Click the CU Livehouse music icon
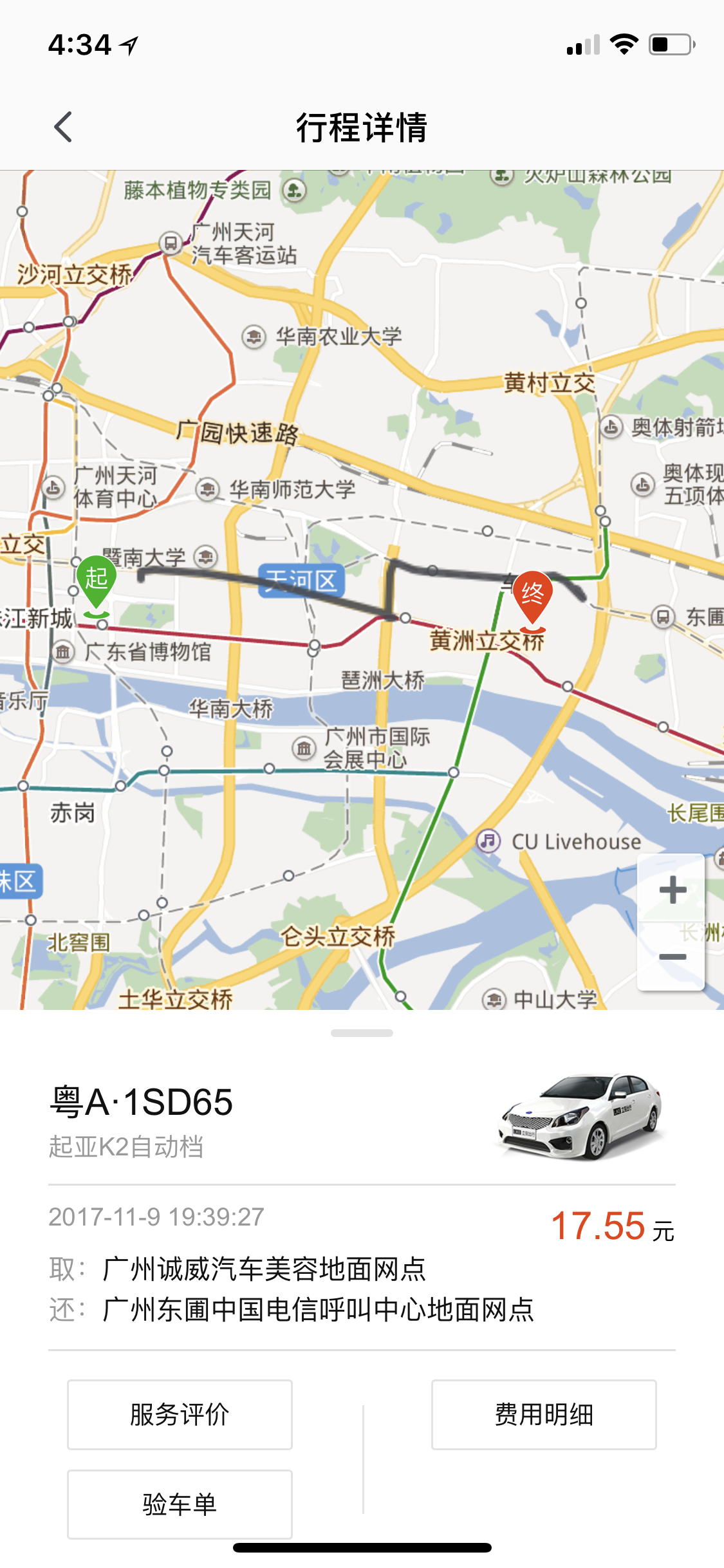Screen dimensions: 724x1568 [487, 840]
